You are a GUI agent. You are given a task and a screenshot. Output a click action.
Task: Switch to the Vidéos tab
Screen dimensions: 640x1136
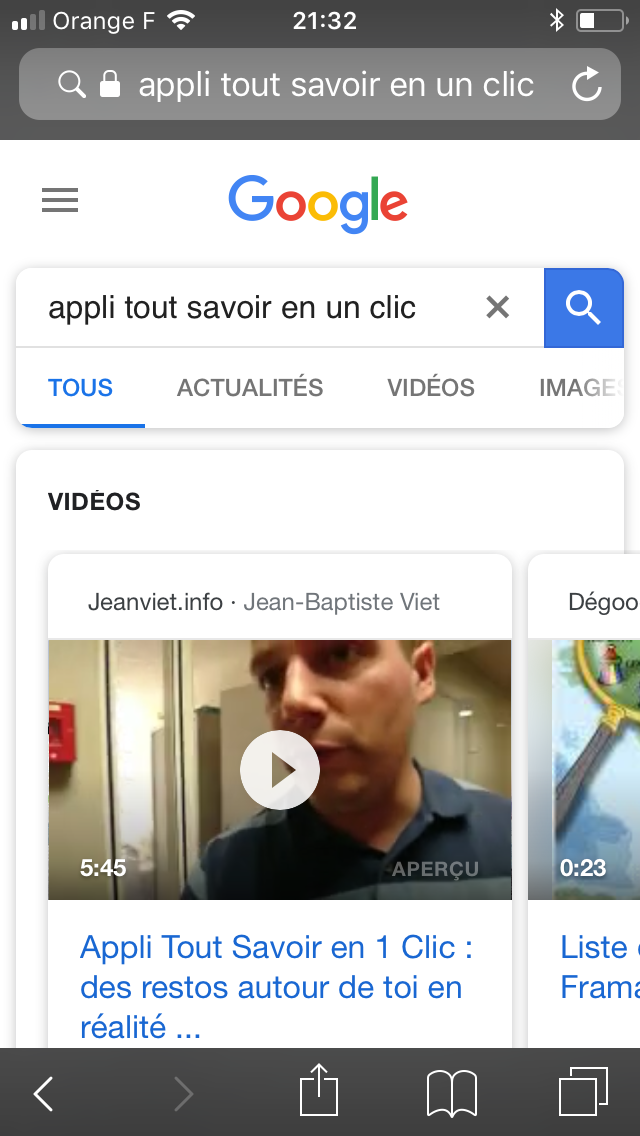pyautogui.click(x=431, y=388)
